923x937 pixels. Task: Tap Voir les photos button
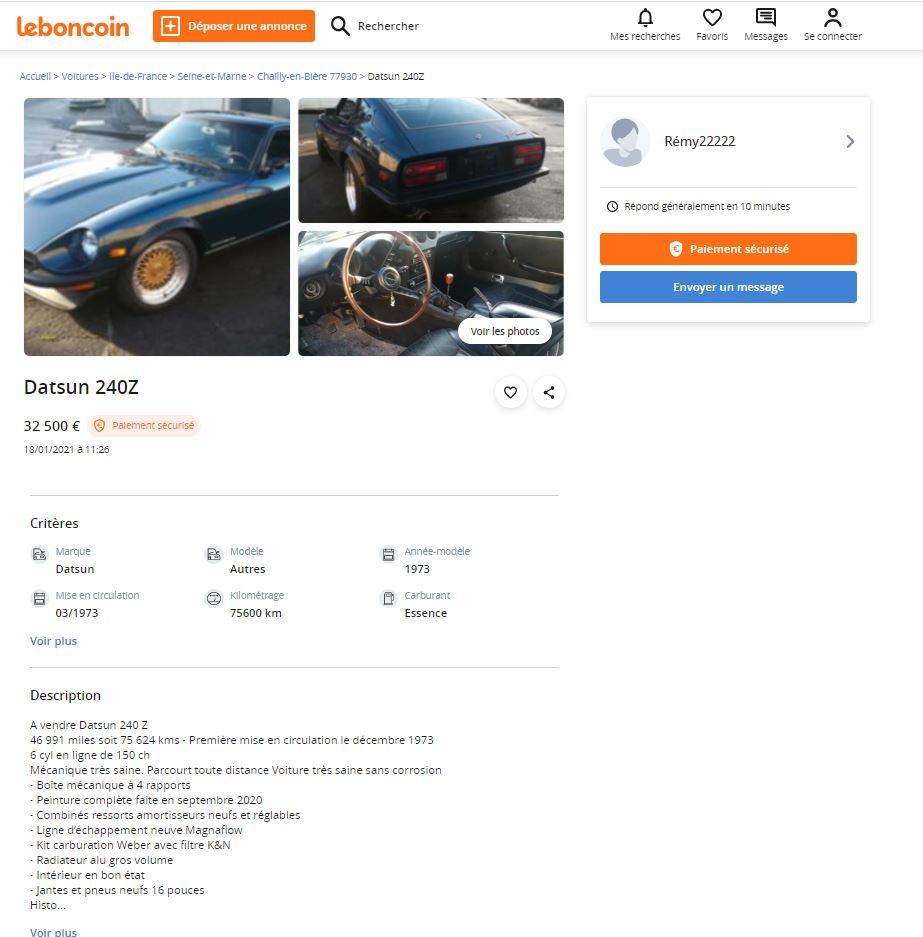(505, 331)
